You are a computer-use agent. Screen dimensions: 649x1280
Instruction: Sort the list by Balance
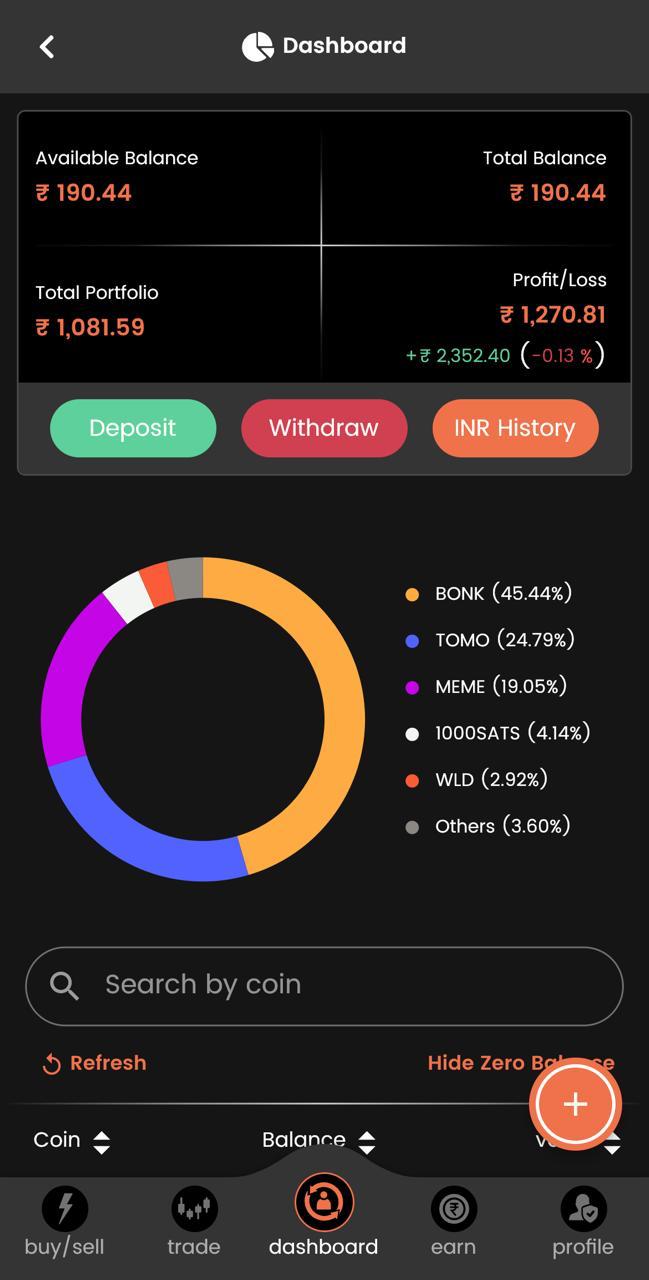318,1141
